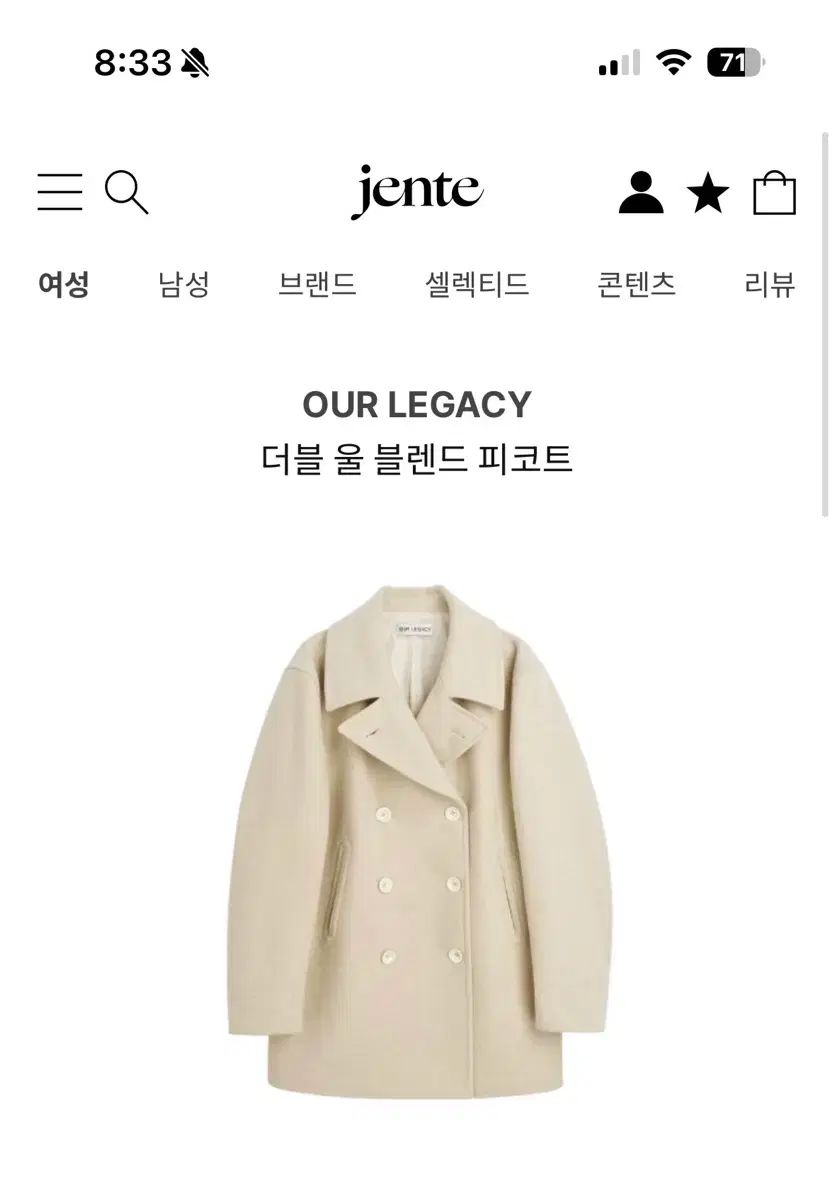
Task: Click the search magnifier icon
Action: (128, 194)
